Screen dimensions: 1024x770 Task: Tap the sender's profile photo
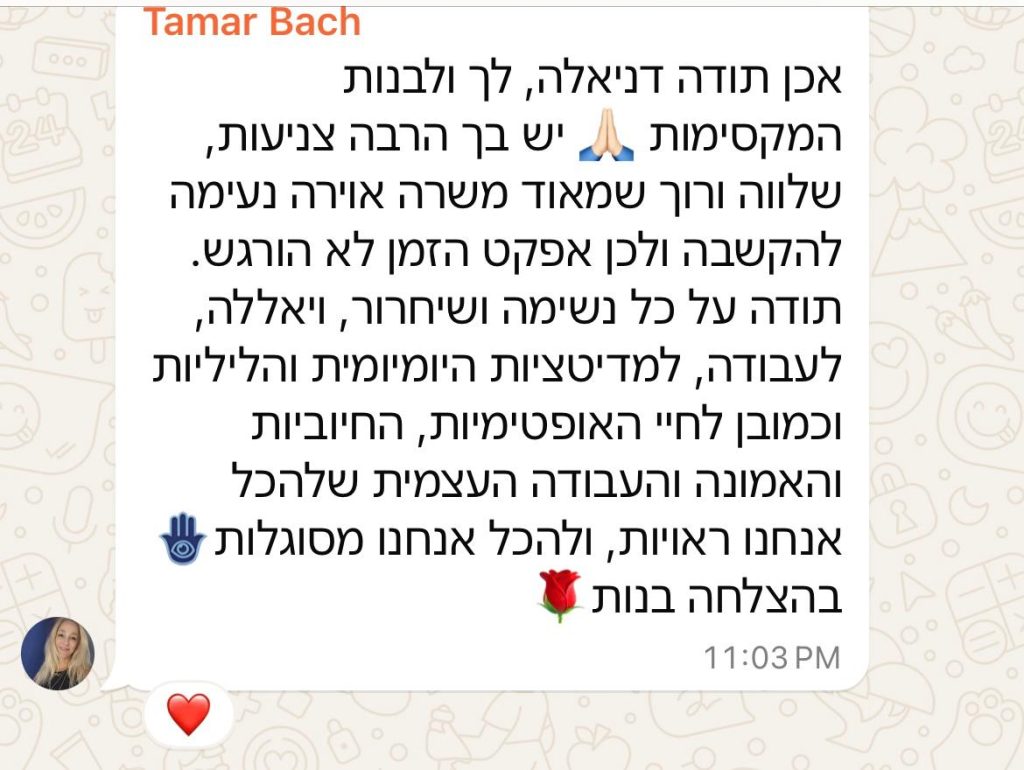point(58,653)
